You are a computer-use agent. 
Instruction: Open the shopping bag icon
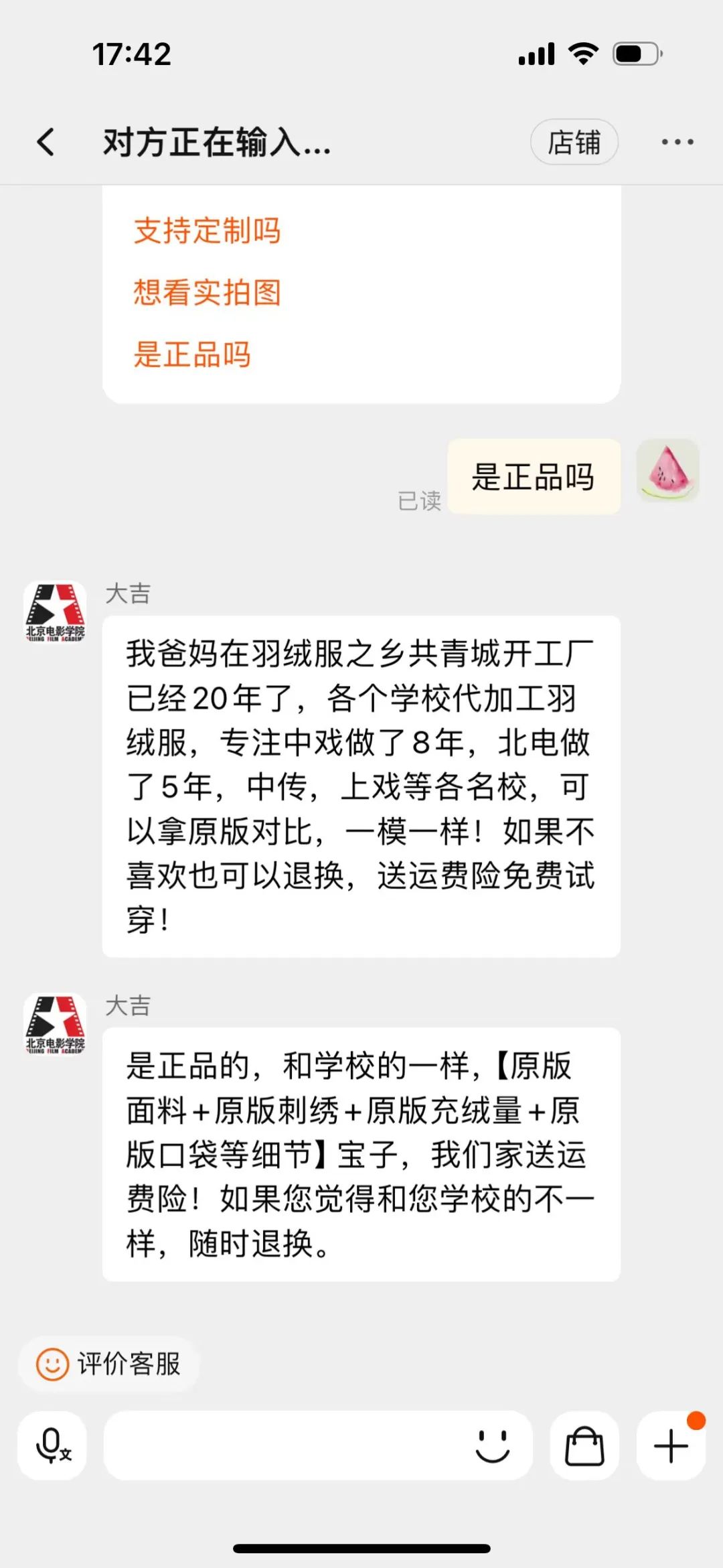point(582,1444)
